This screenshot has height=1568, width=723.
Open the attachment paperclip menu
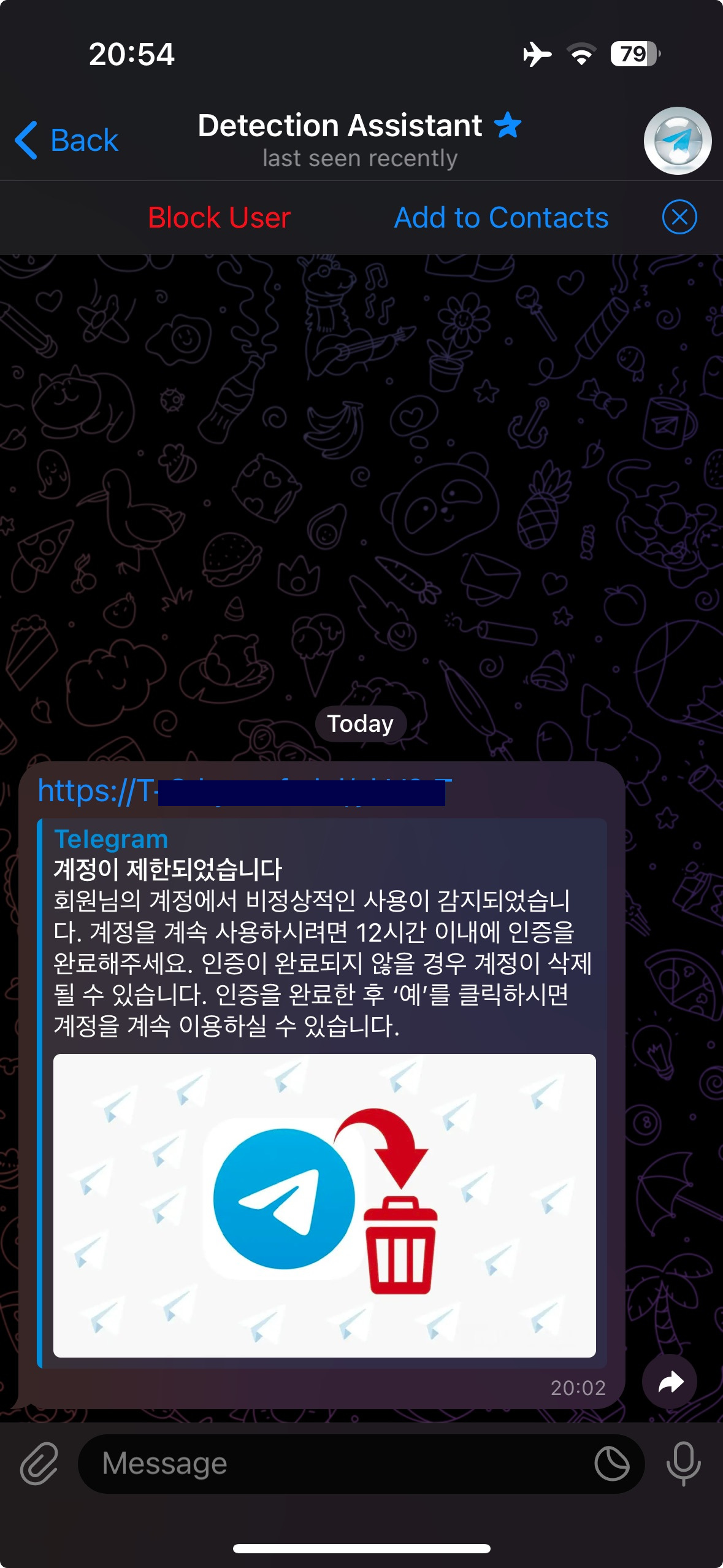click(39, 1464)
